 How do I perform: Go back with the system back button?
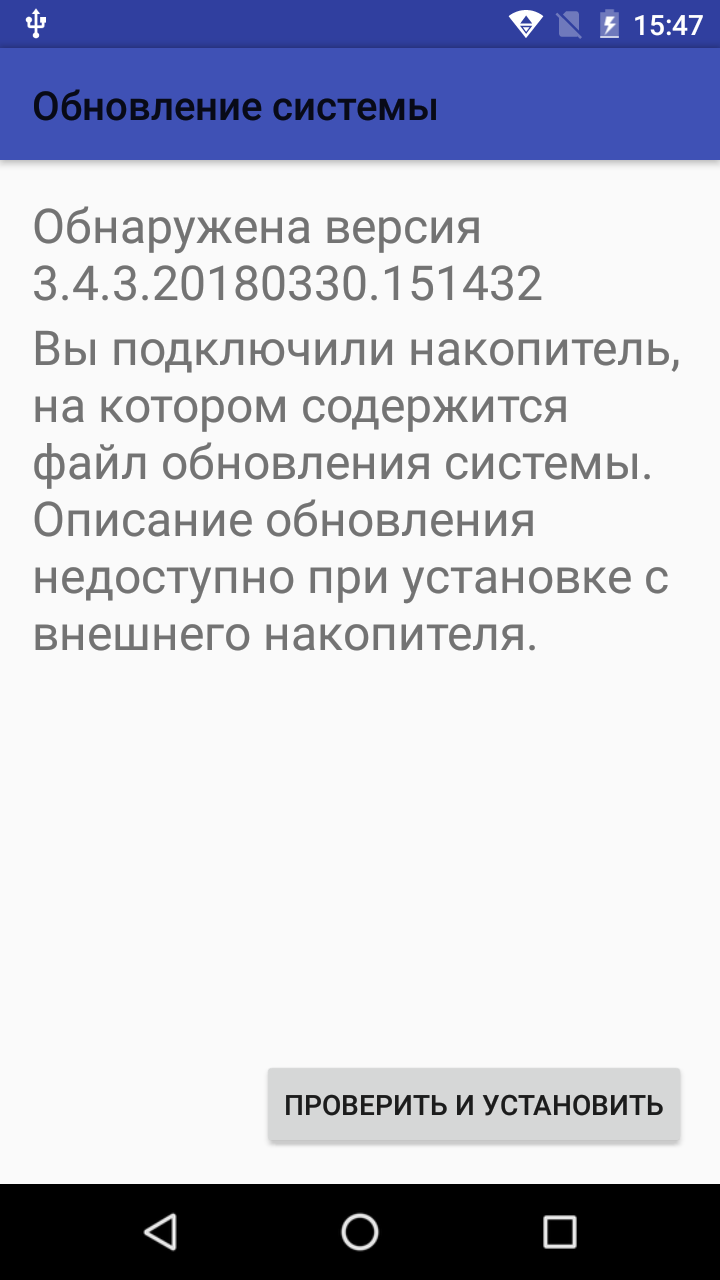[x=160, y=1231]
